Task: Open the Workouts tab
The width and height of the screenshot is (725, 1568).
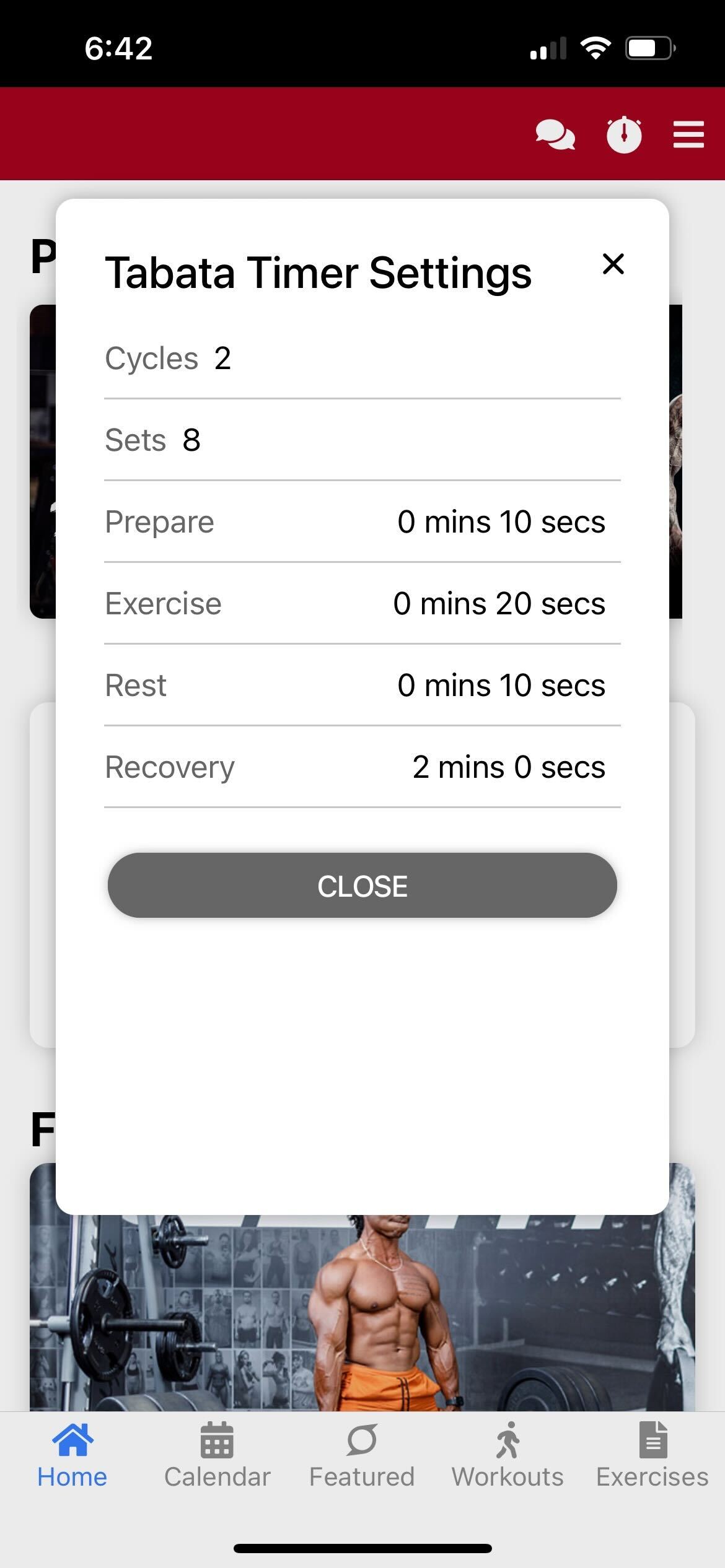Action: 507,1455
